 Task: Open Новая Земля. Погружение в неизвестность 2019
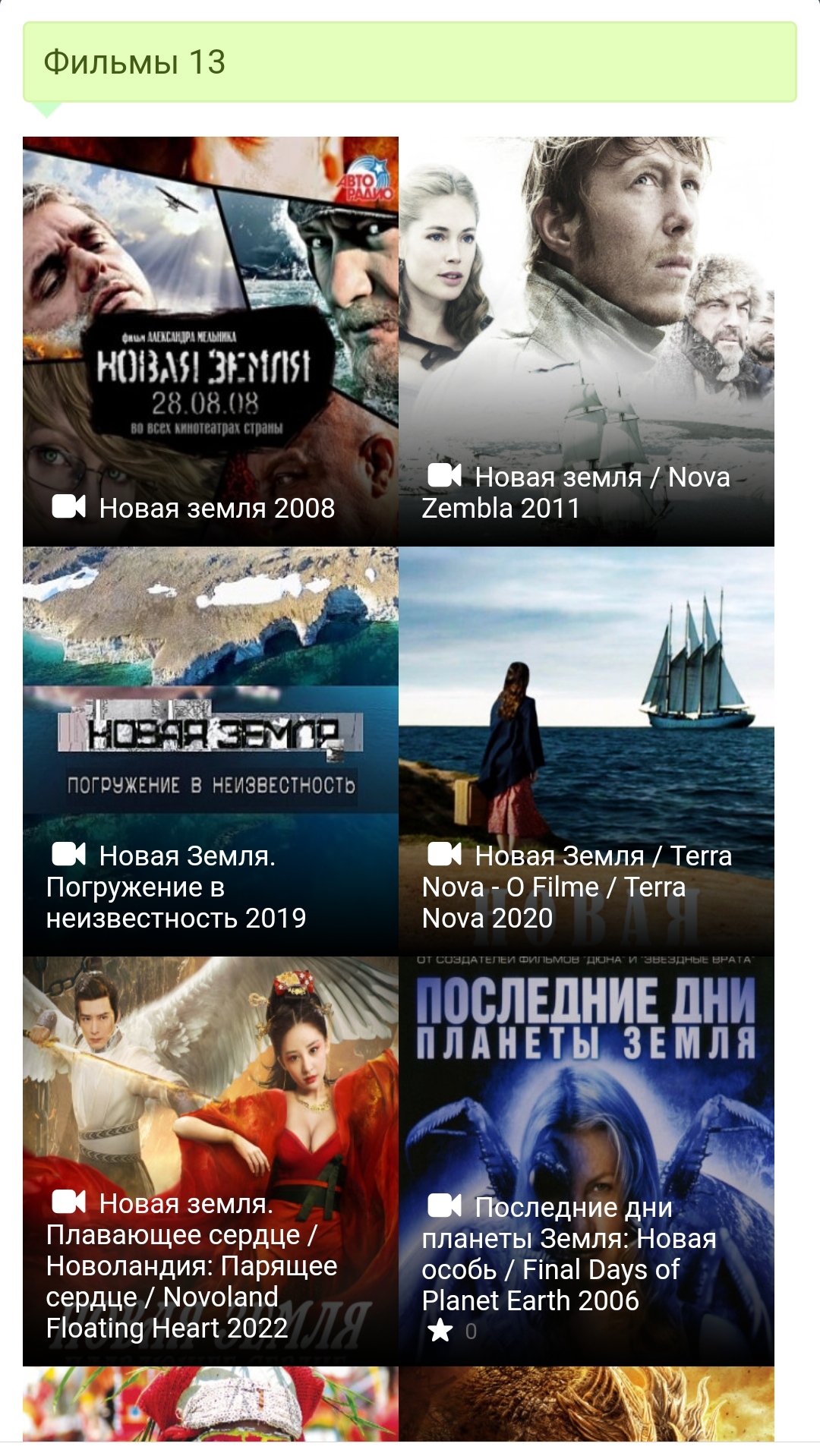(x=210, y=752)
